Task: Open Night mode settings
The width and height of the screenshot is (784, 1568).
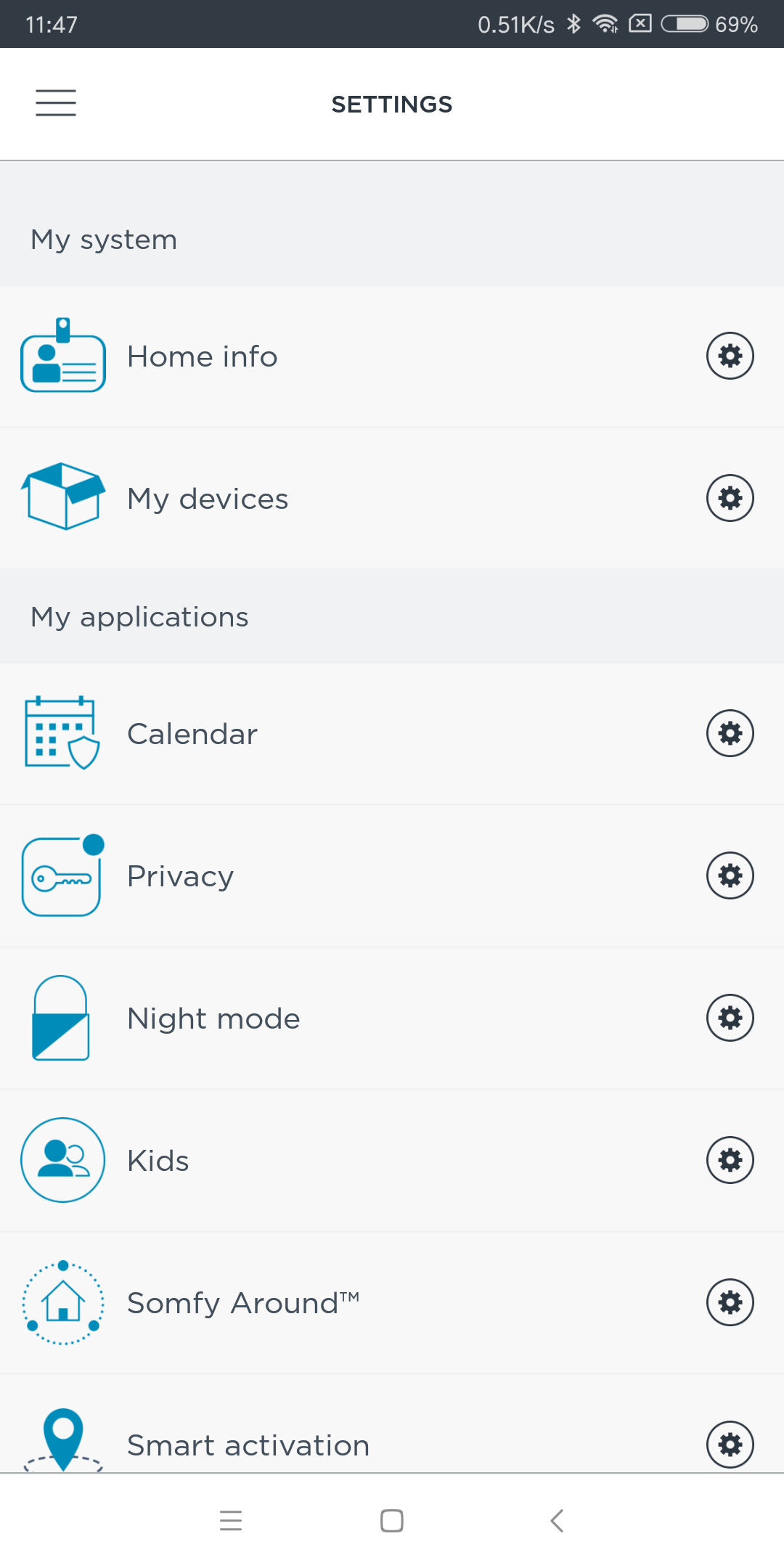Action: pos(392,1018)
